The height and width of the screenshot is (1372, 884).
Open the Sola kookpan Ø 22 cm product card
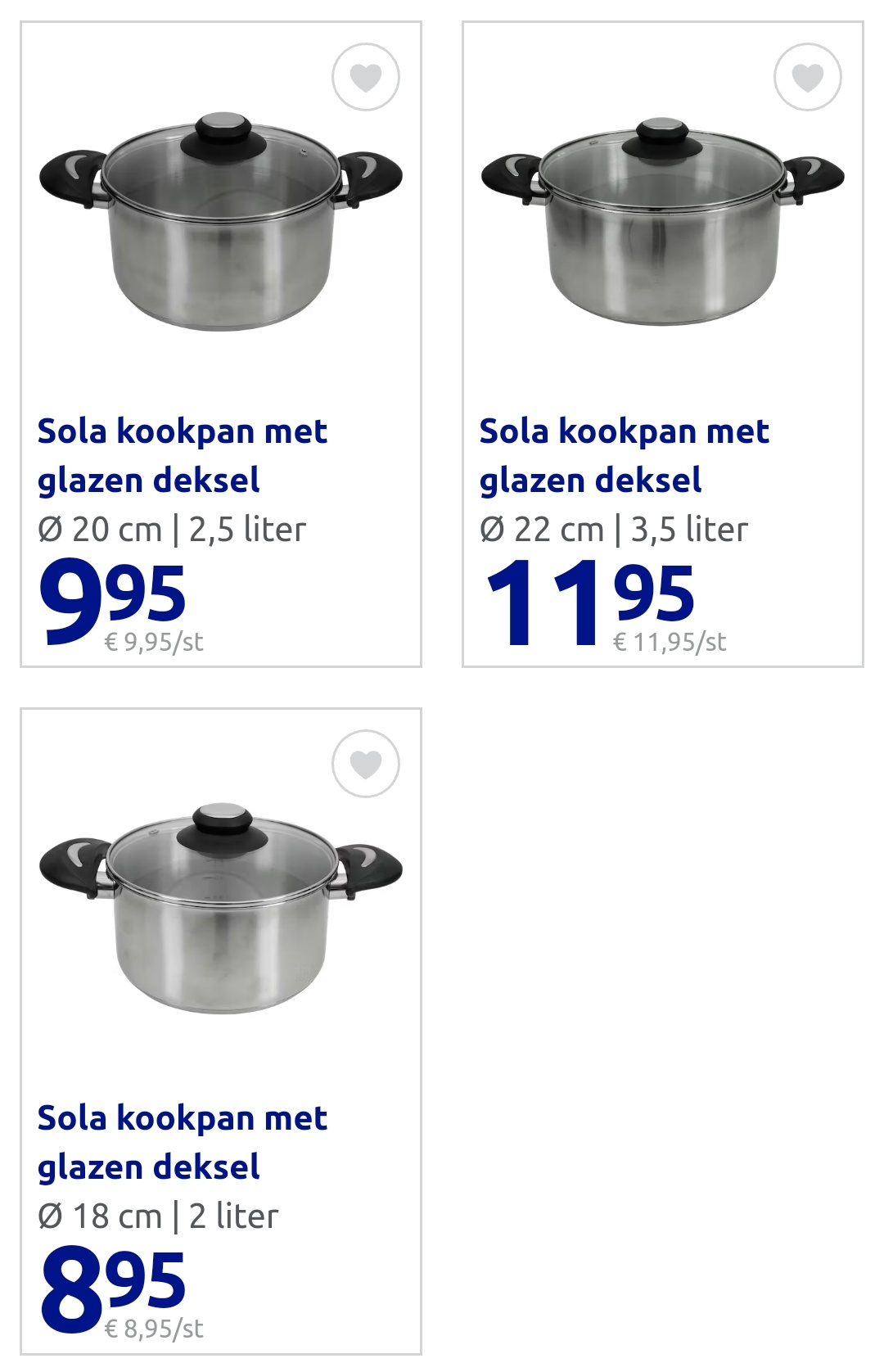coord(624,454)
